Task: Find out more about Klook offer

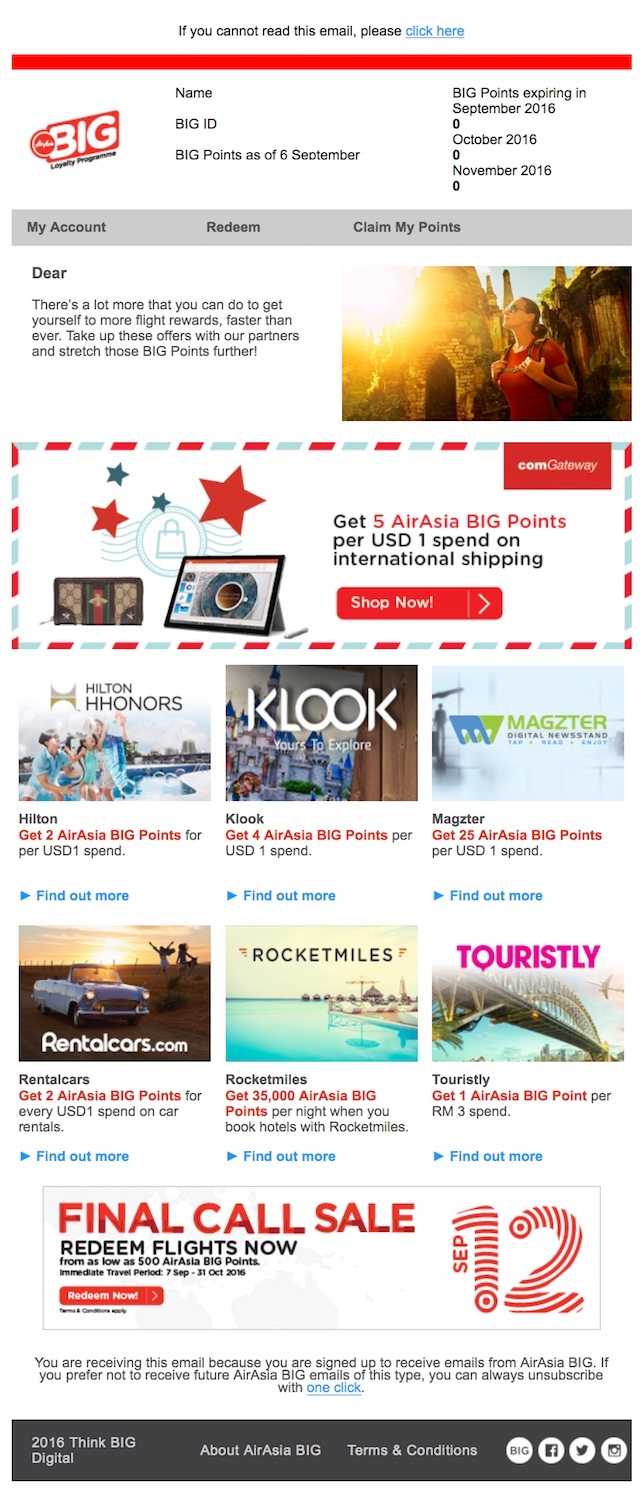Action: pyautogui.click(x=289, y=896)
